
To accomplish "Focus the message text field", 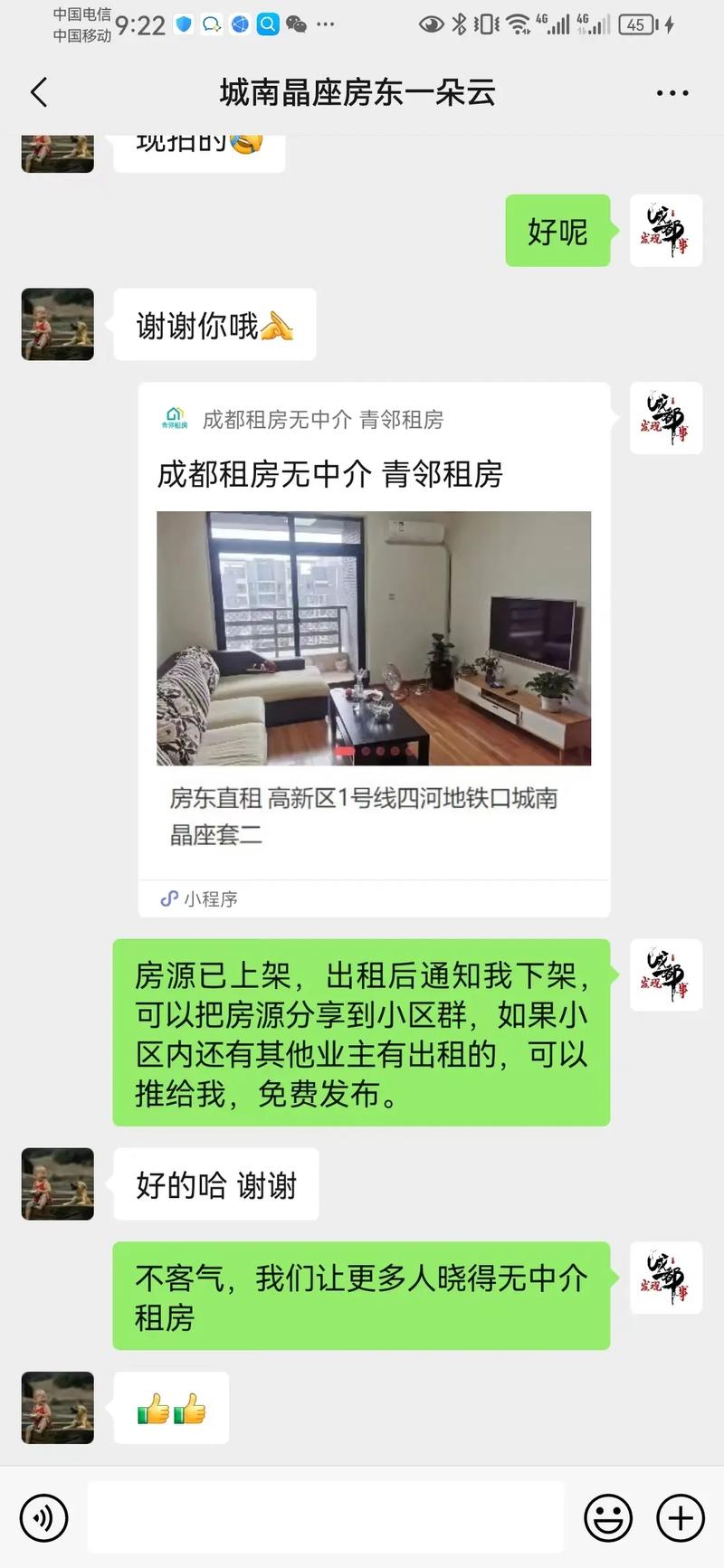I will coord(326,1517).
